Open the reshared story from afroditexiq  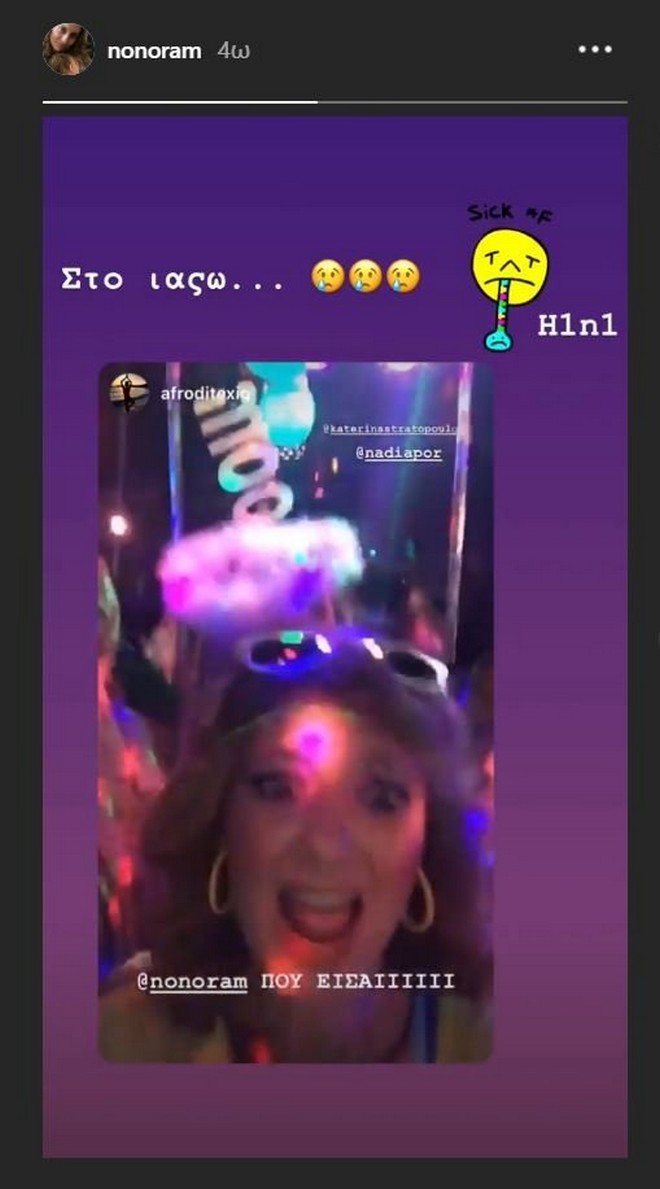click(x=295, y=710)
